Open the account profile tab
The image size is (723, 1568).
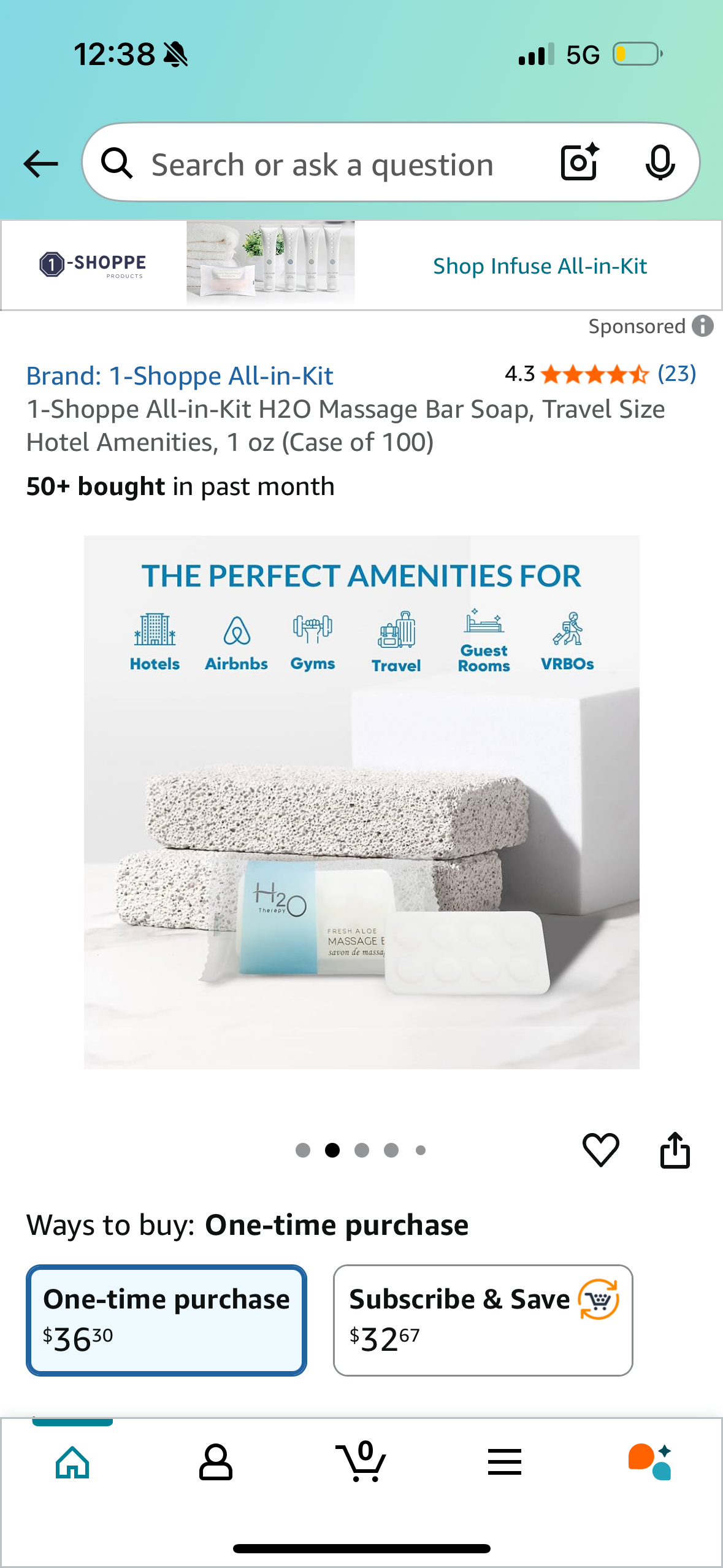(216, 1462)
